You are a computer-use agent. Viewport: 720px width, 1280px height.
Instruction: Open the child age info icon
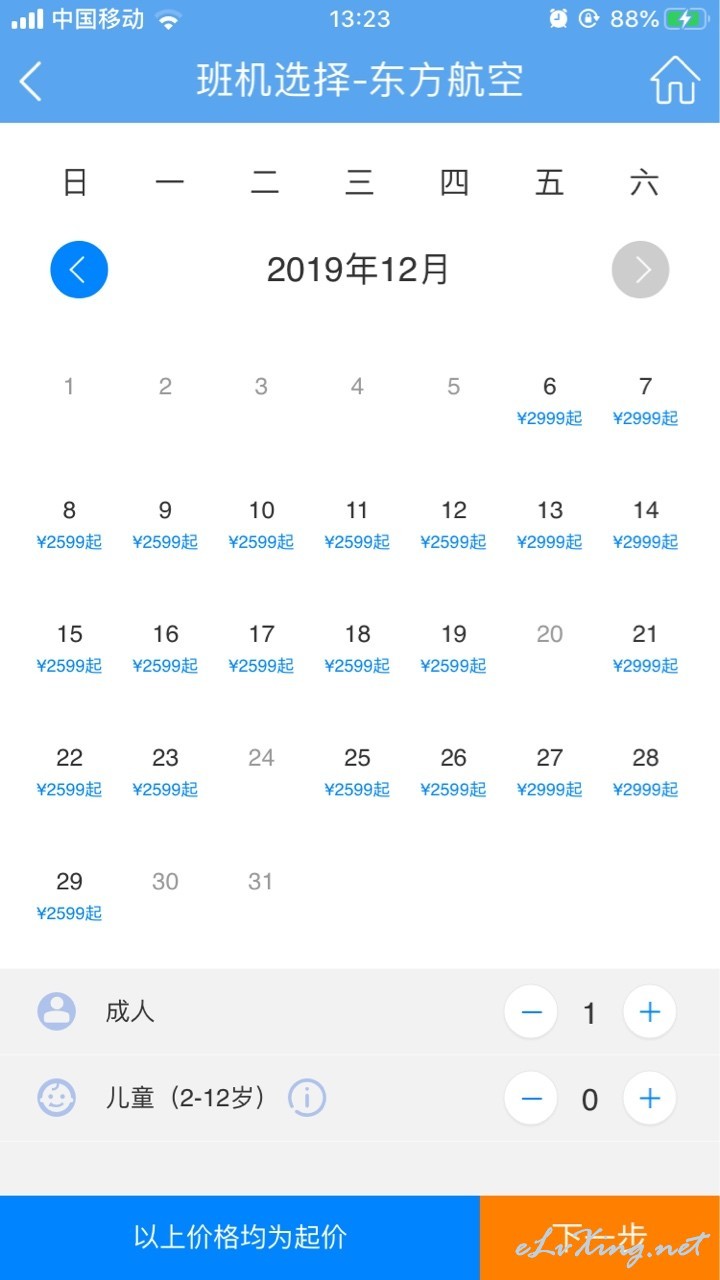pos(307,1098)
